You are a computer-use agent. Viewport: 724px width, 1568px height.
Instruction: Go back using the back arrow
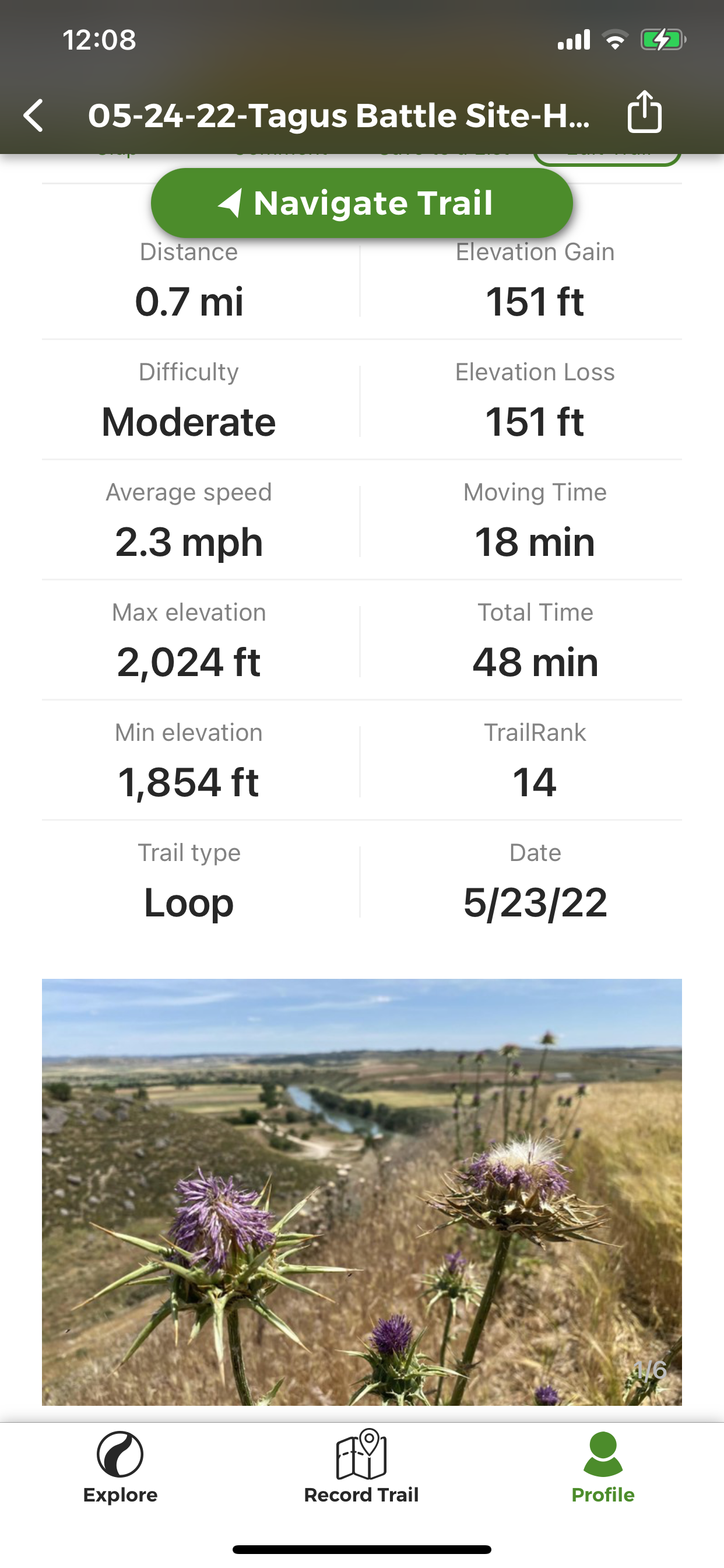pos(34,115)
